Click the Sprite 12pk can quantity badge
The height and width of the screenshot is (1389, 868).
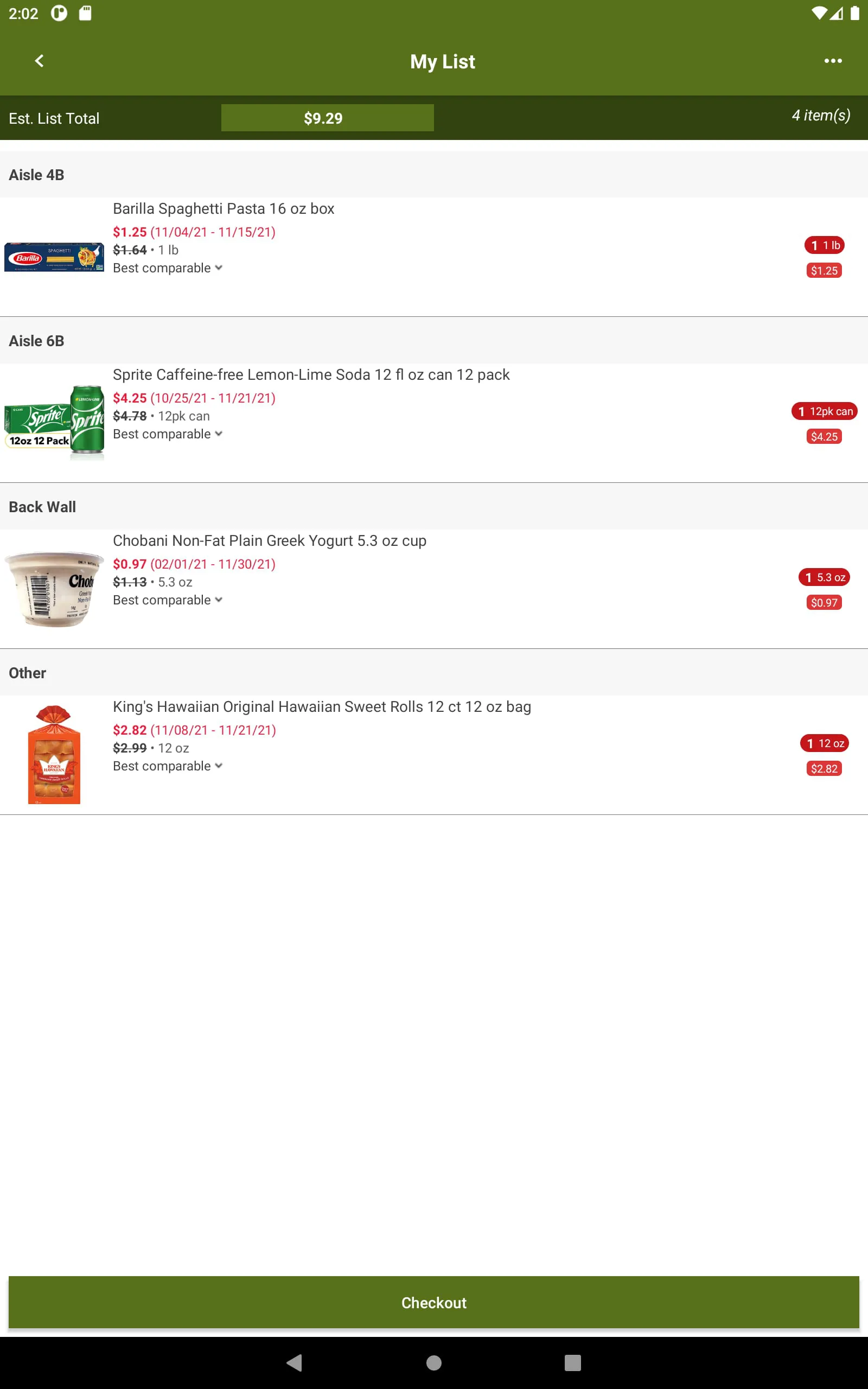[823, 411]
